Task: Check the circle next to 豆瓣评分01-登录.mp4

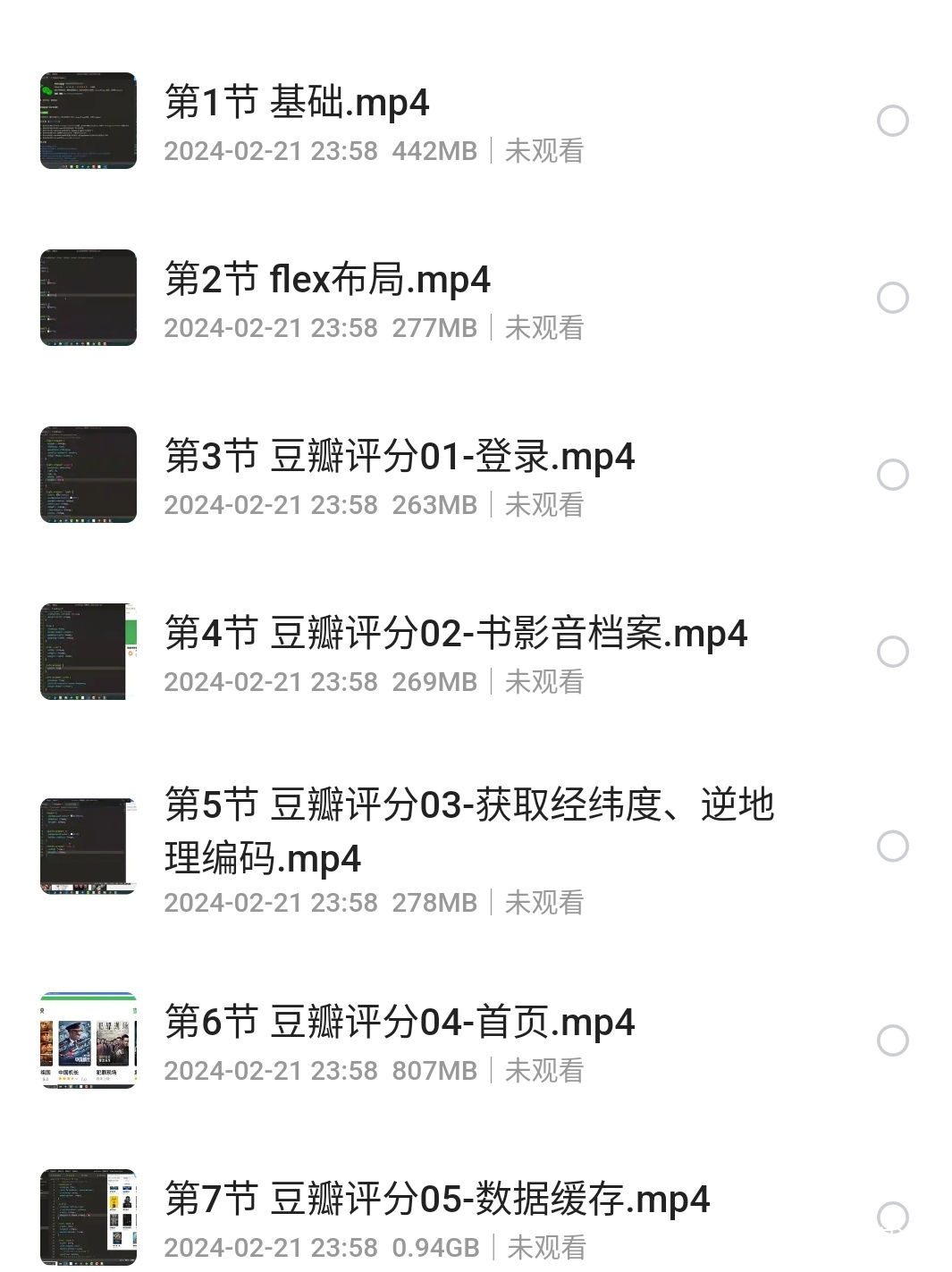Action: tap(892, 475)
